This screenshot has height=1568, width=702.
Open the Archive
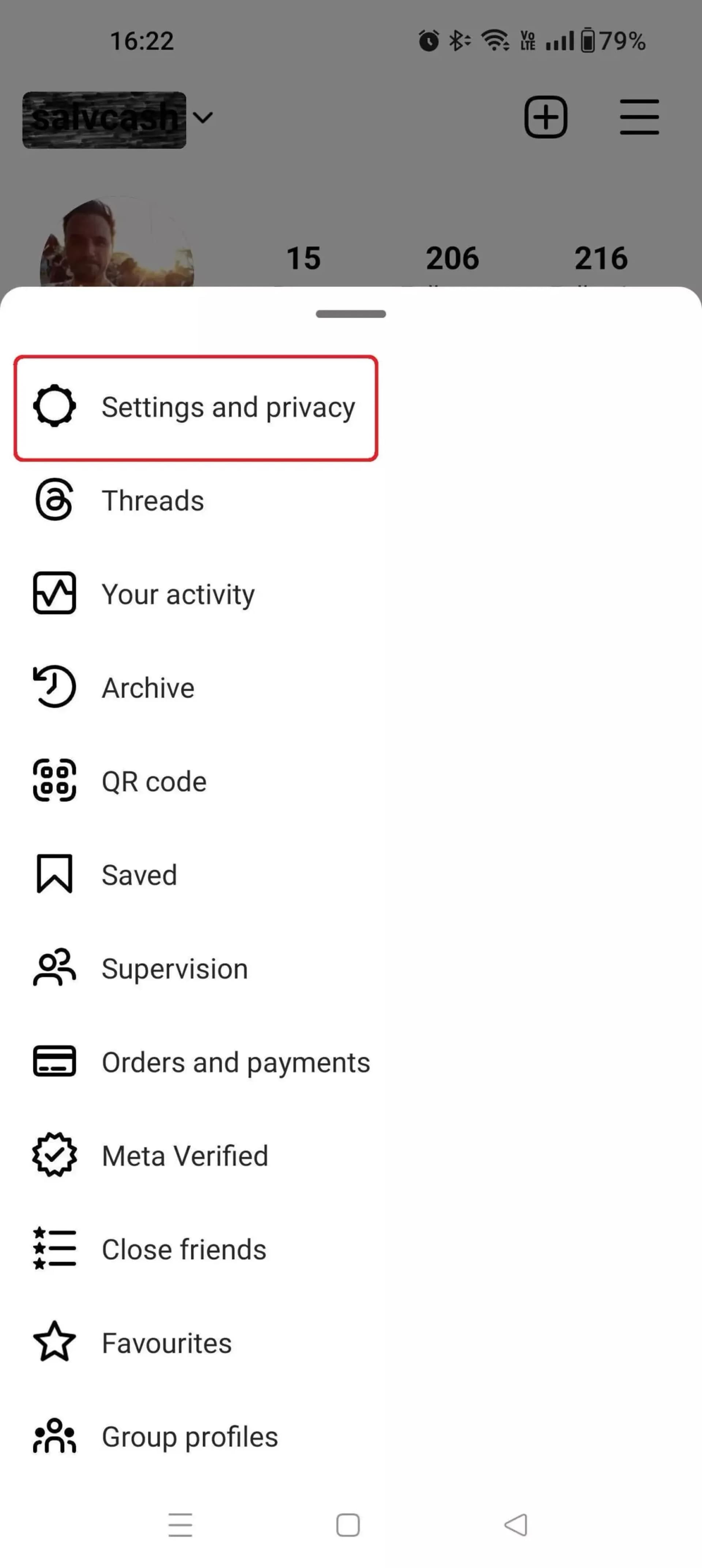tap(148, 688)
